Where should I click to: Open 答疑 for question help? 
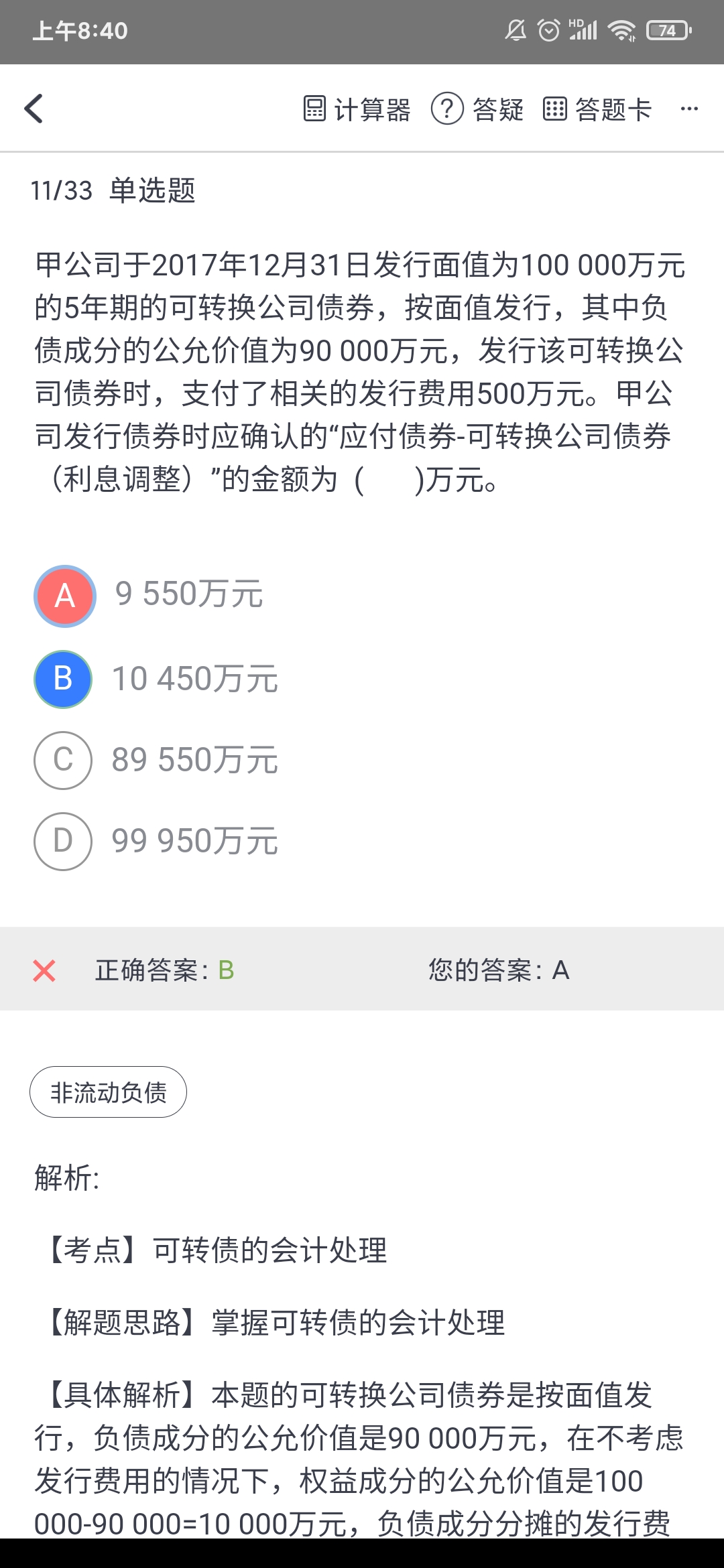click(x=477, y=109)
